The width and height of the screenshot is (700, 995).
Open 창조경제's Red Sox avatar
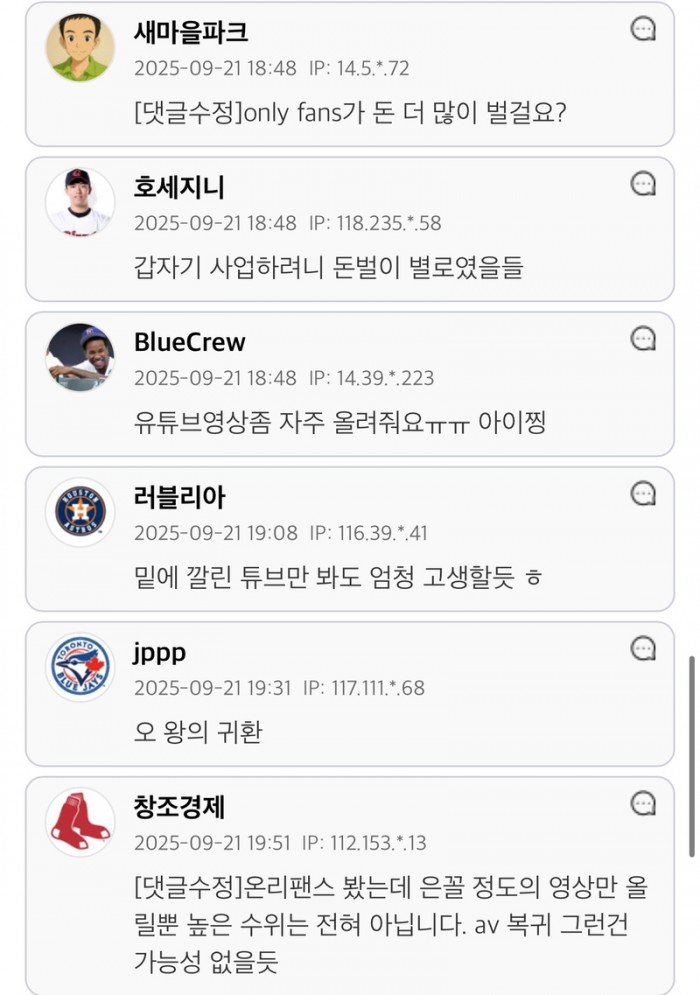tap(80, 822)
